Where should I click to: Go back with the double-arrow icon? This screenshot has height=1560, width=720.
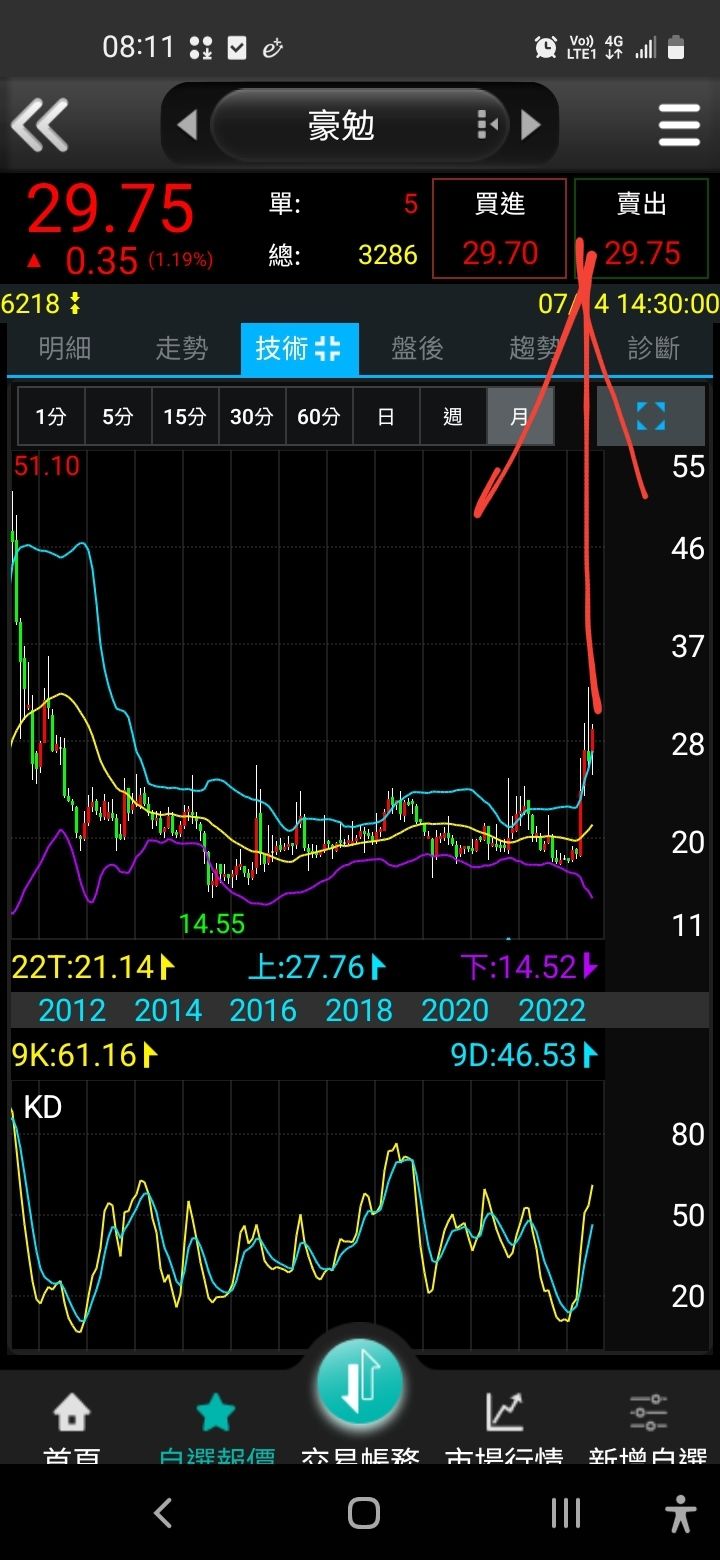tap(39, 125)
